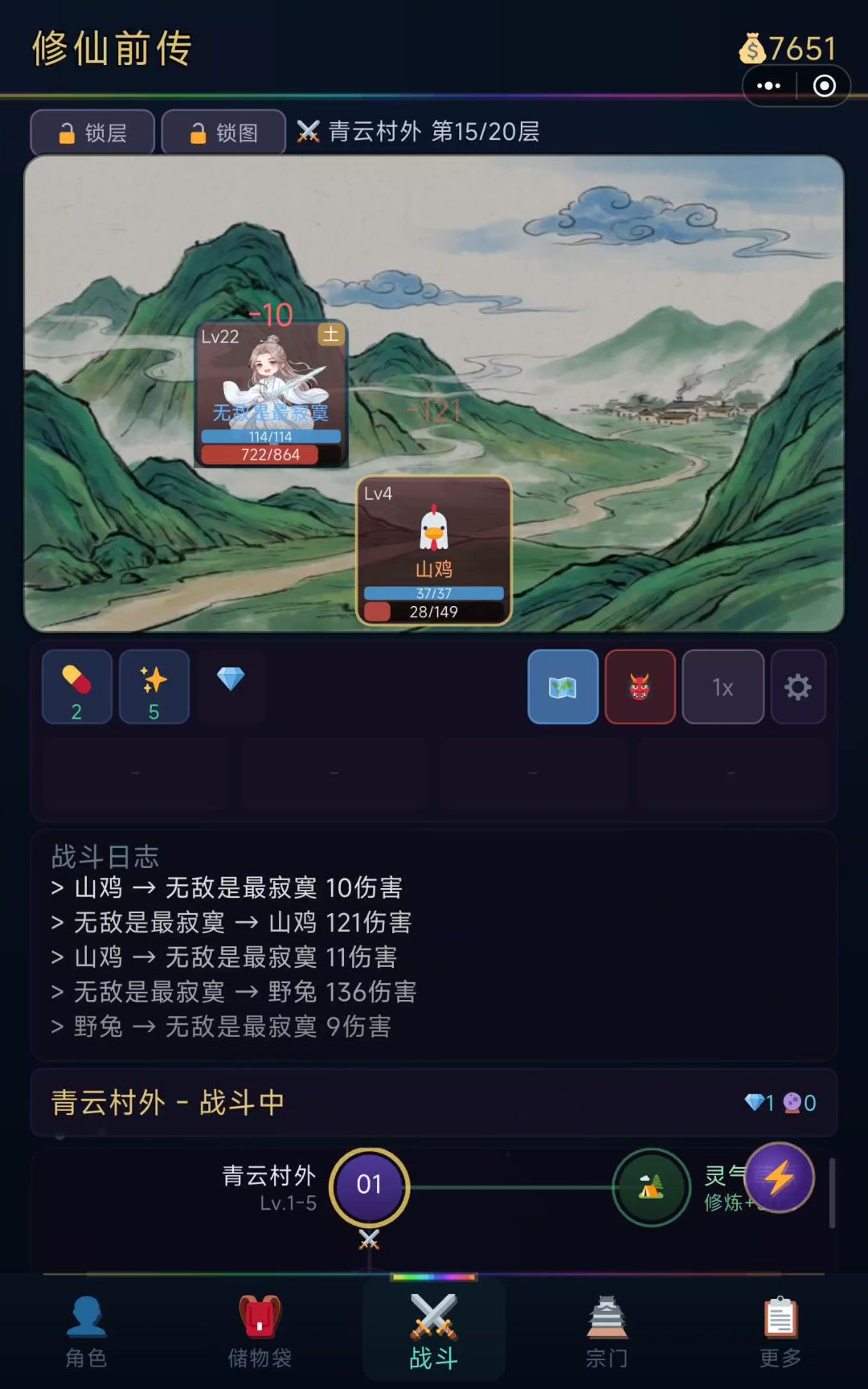Switch to the 角色 character tab
Screen dimensions: 868x1389
tap(86, 1331)
